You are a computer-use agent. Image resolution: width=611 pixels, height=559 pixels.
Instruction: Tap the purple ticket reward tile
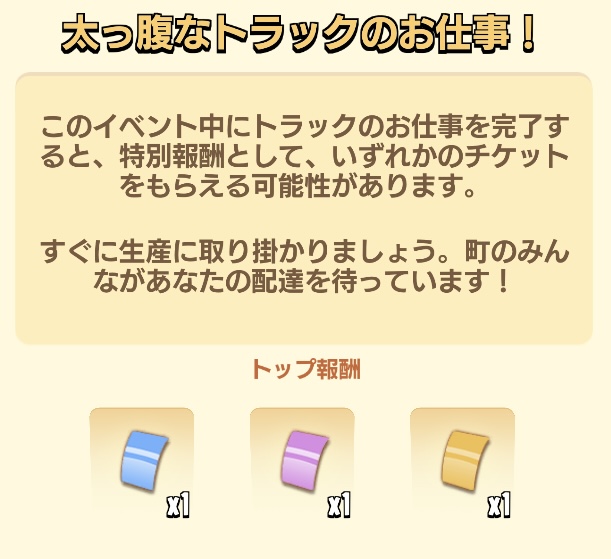(x=301, y=460)
